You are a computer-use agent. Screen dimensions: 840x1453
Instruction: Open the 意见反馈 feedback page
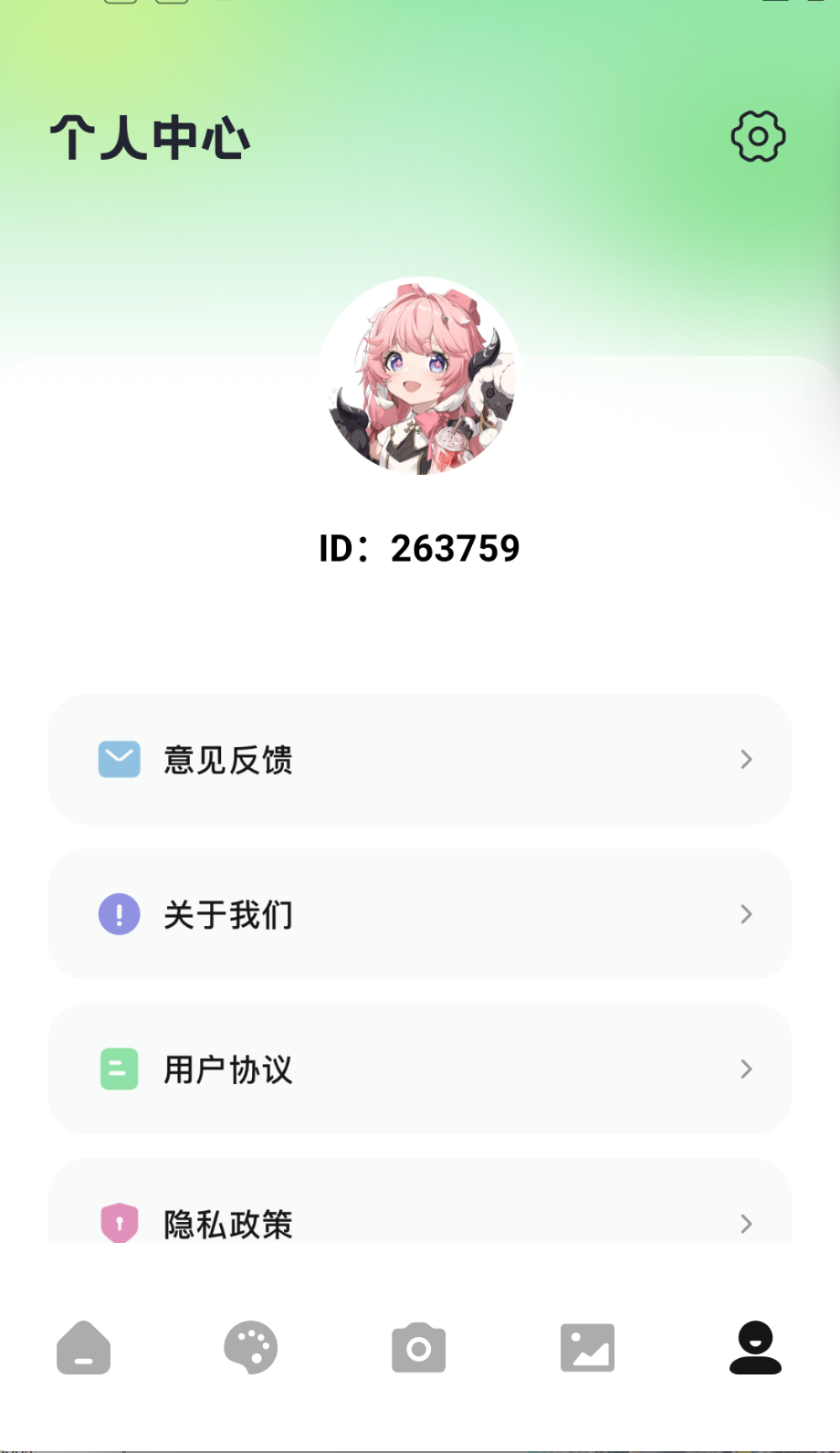[x=419, y=759]
